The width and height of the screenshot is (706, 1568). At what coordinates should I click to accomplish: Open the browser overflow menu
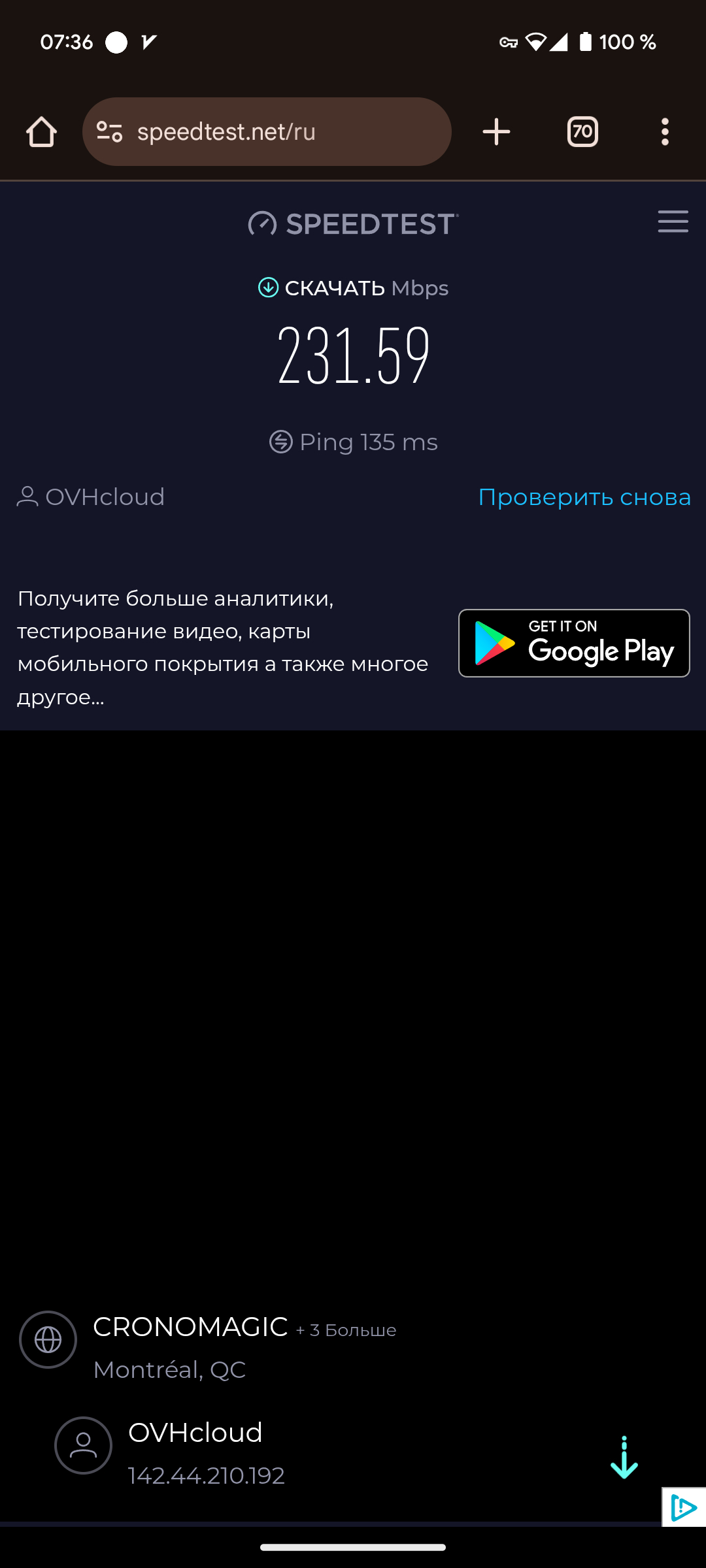(x=665, y=132)
